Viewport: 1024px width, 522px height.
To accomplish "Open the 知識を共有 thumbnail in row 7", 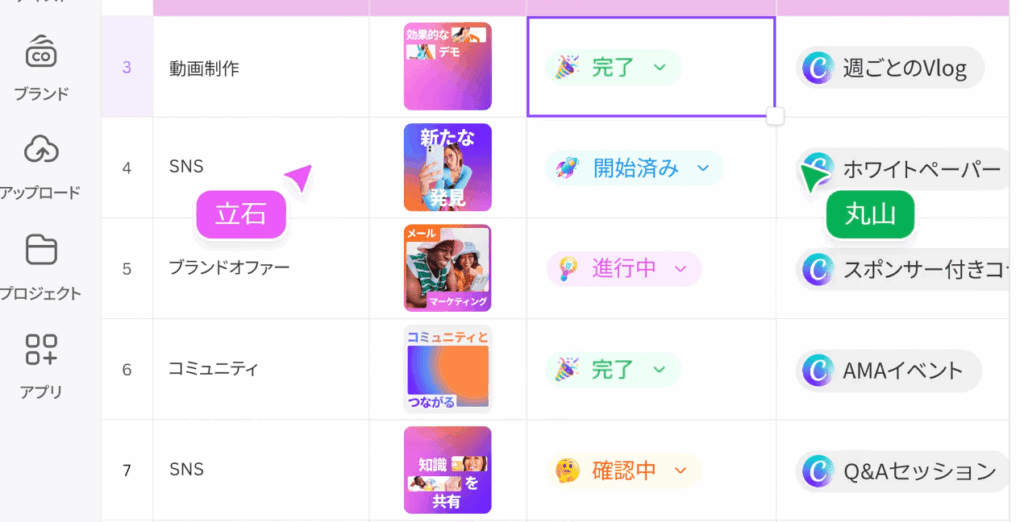I will 447,470.
